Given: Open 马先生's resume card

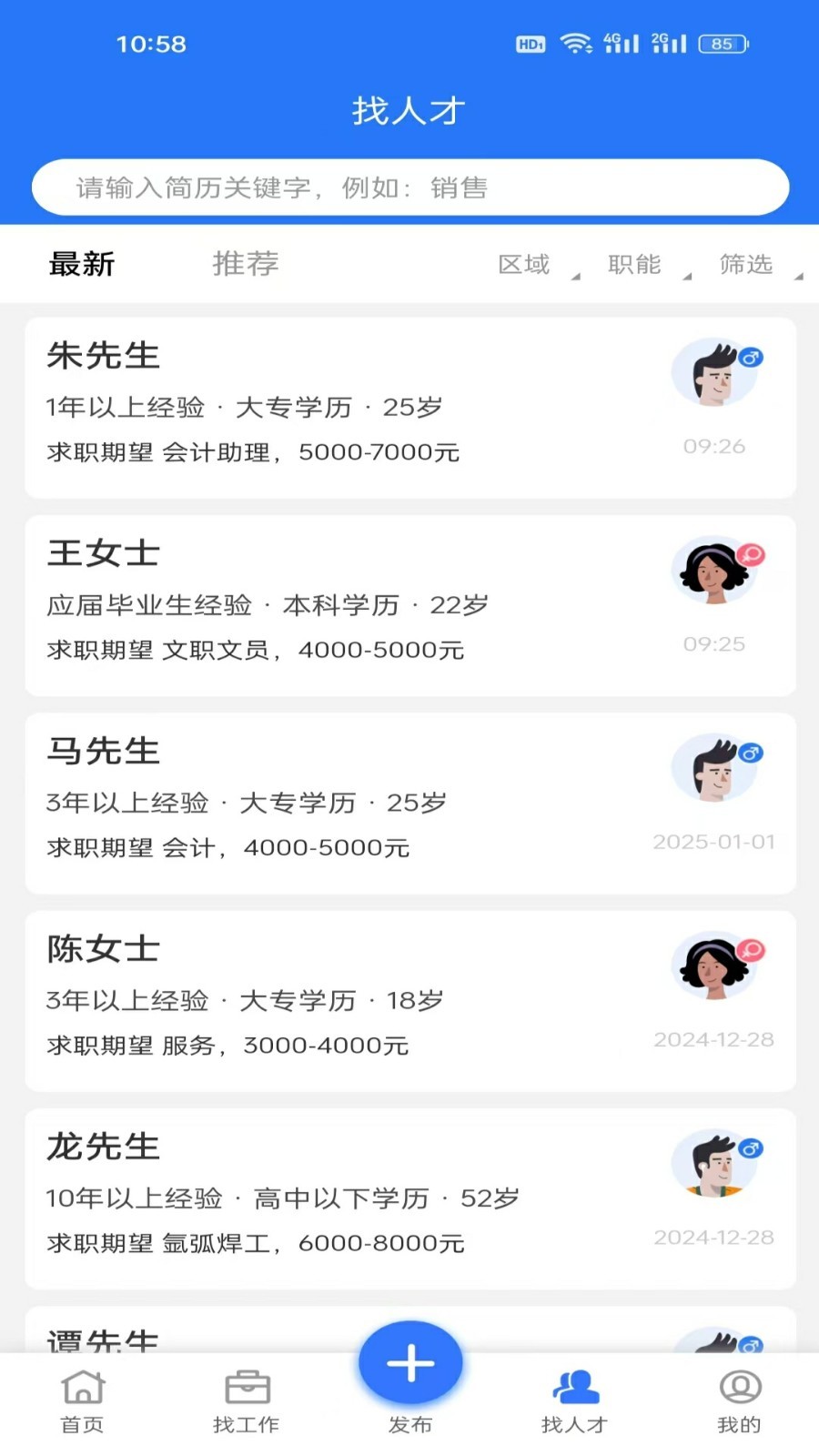Looking at the screenshot, I should tap(409, 803).
